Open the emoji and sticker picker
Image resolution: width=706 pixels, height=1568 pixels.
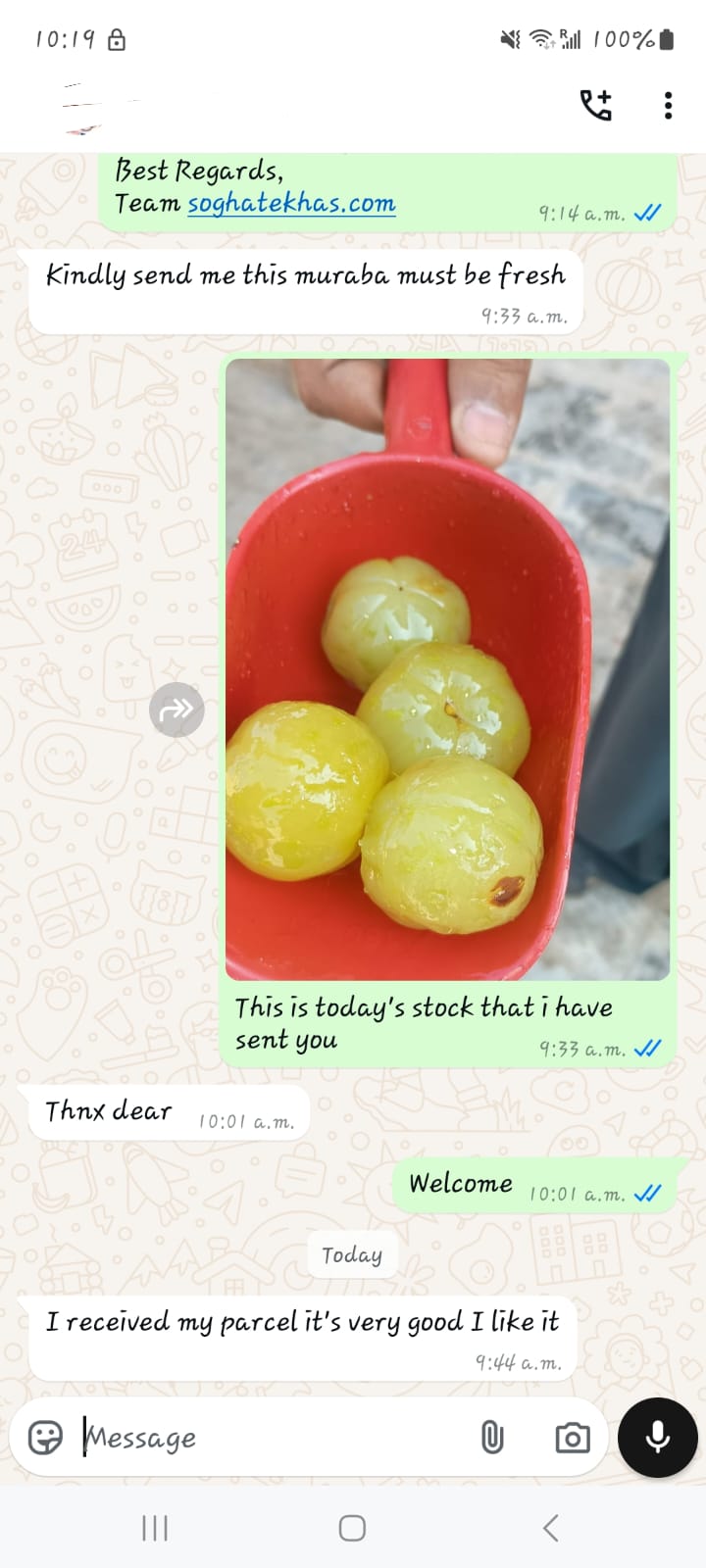(45, 1438)
